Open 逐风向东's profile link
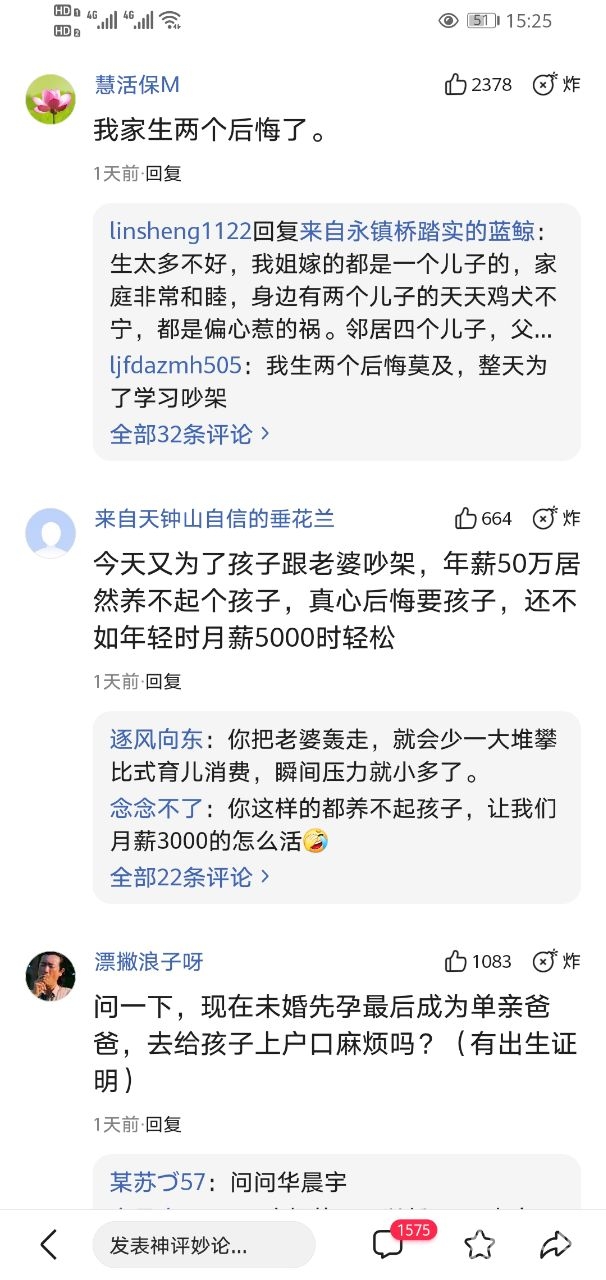Screen dimensions: 606x1280 [156, 740]
